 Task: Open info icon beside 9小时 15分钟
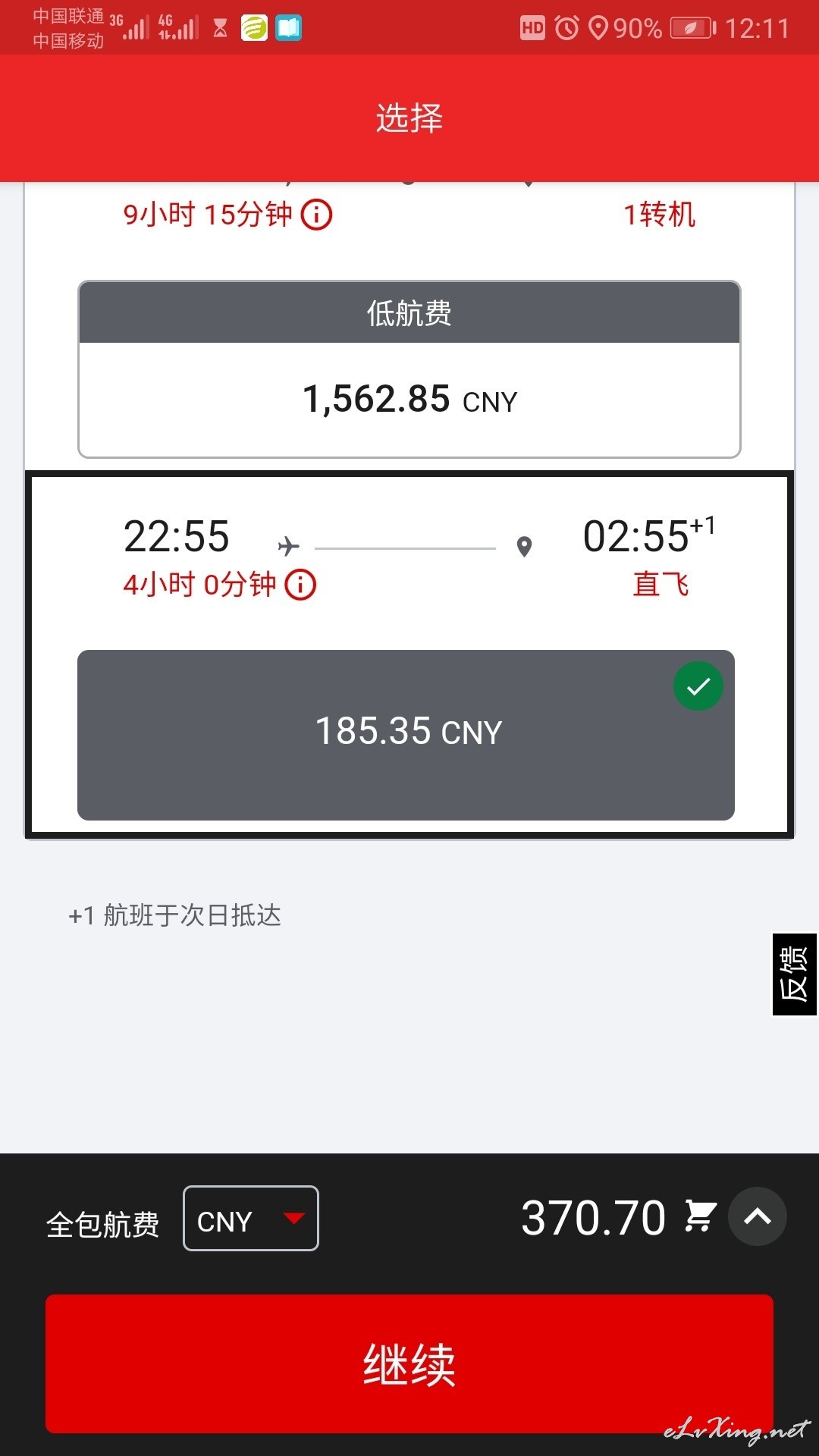click(317, 215)
